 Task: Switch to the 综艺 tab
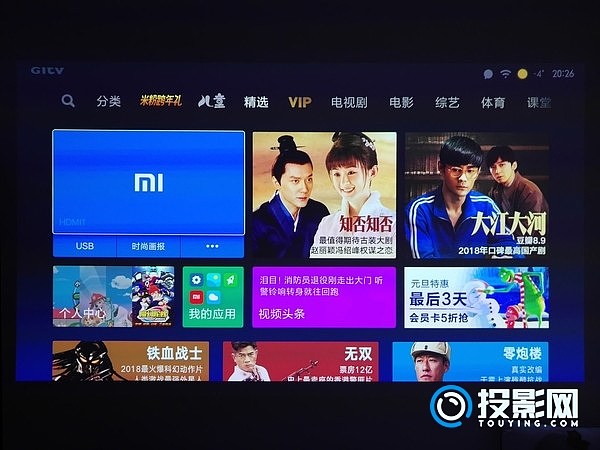coord(447,101)
